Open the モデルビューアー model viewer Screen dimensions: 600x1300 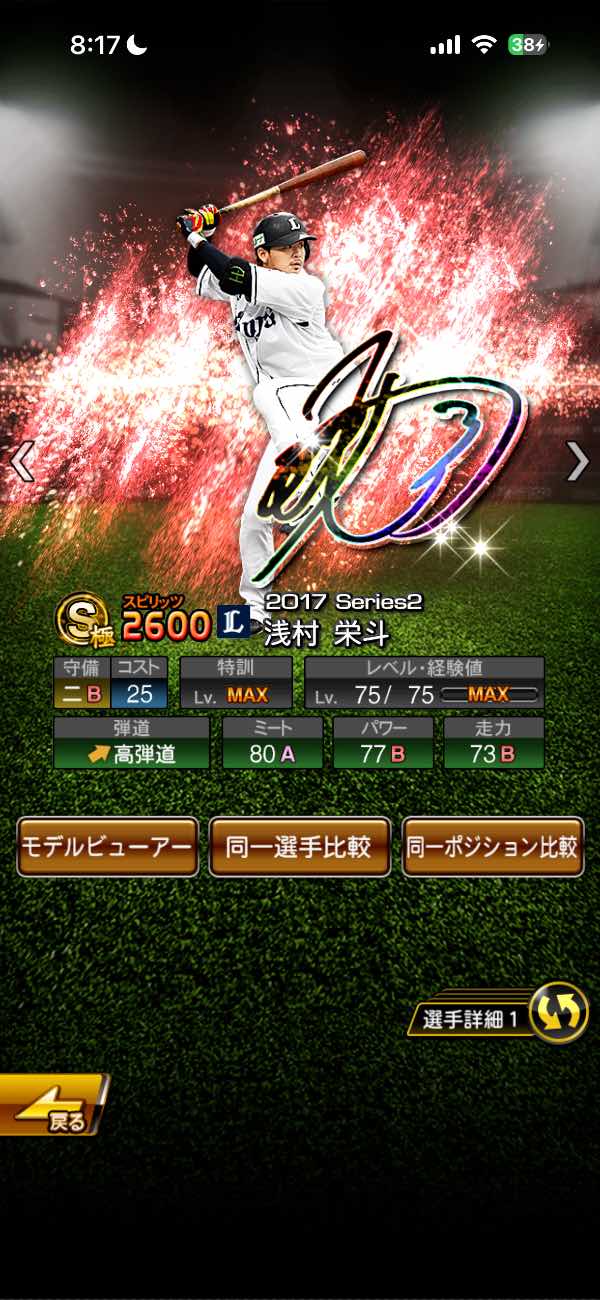107,847
